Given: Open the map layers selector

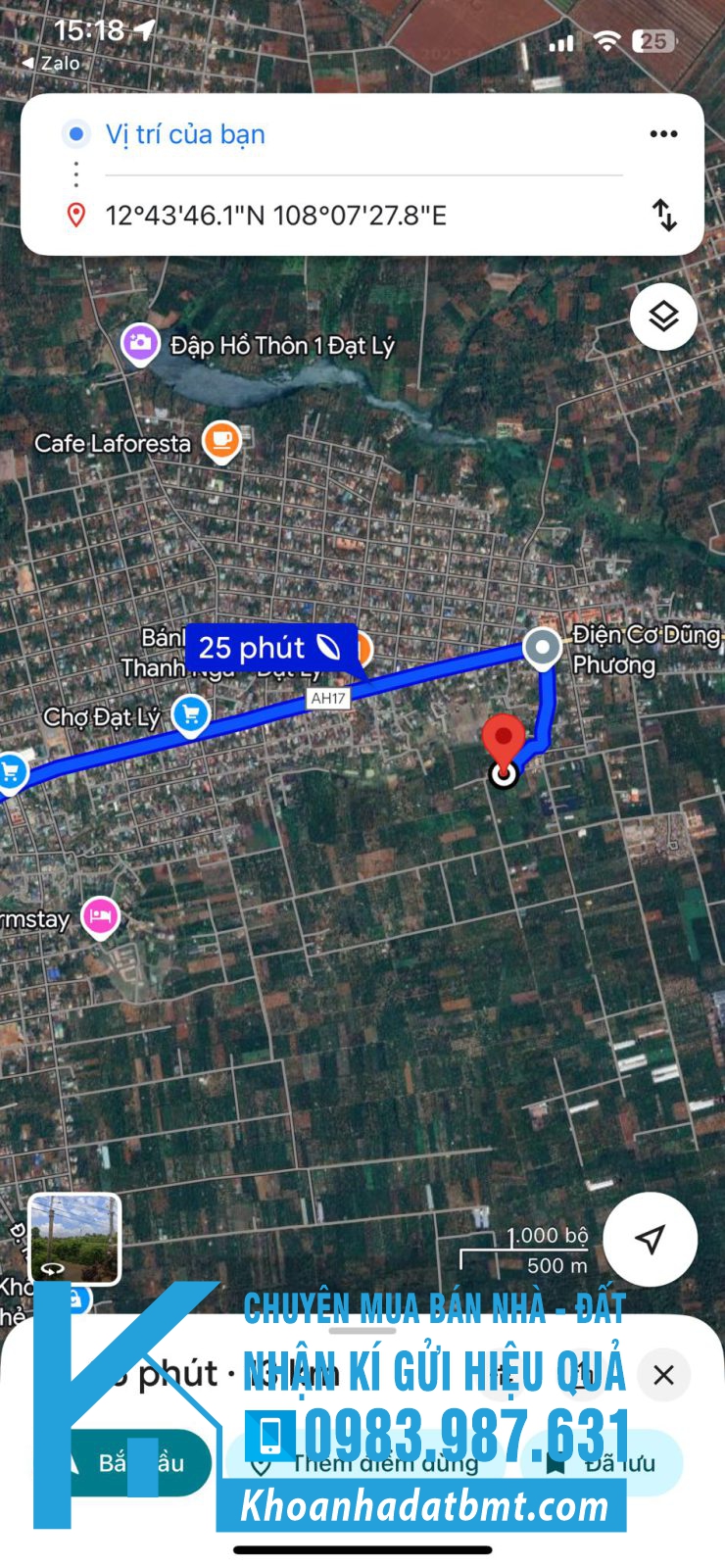Looking at the screenshot, I should (663, 316).
